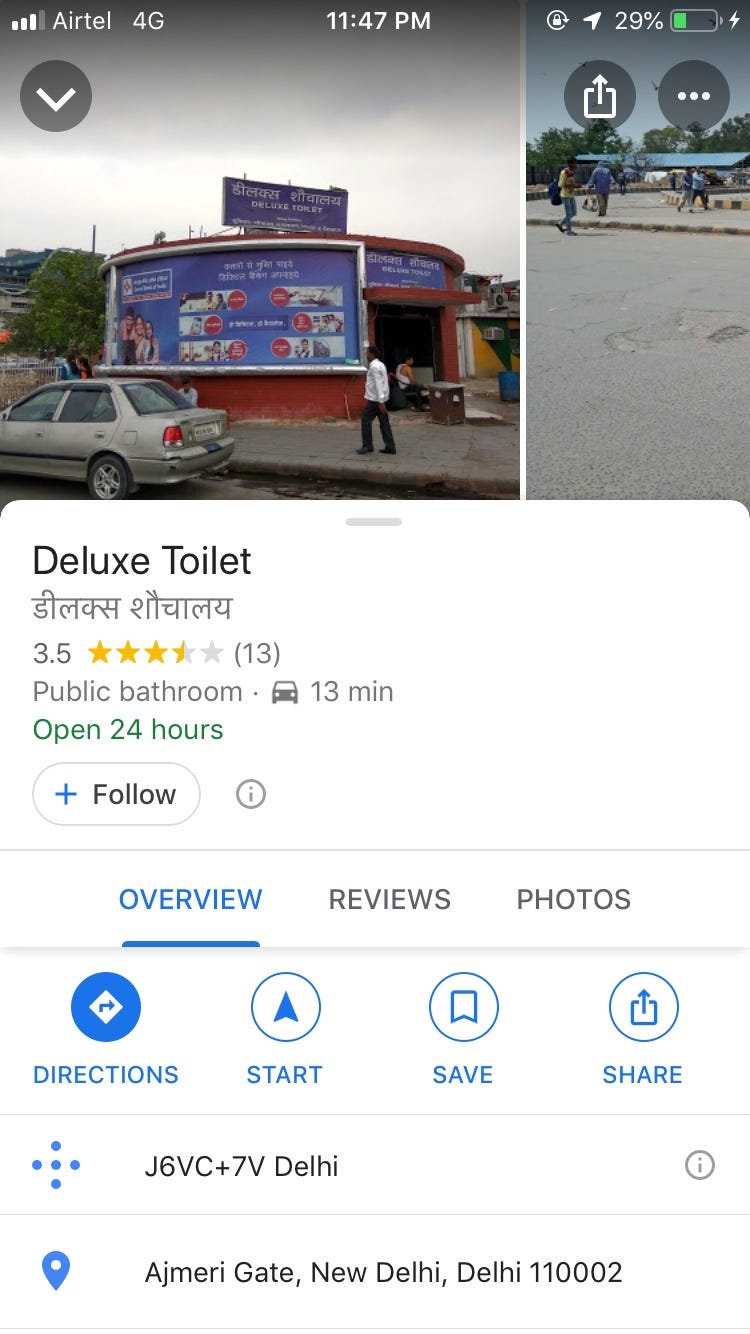Tap the info icon next to plus code

[x=700, y=1165]
